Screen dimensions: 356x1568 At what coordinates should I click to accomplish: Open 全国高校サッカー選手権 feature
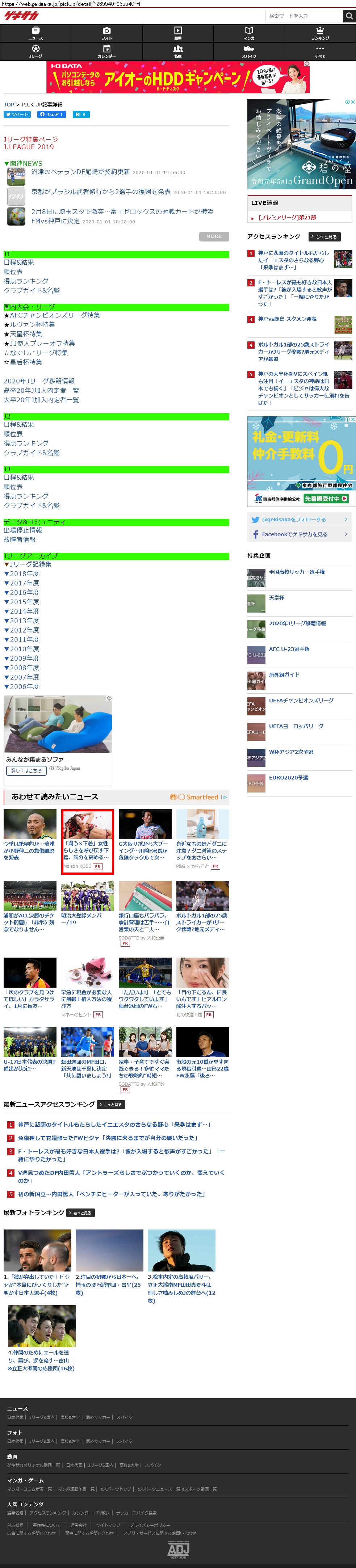[297, 572]
